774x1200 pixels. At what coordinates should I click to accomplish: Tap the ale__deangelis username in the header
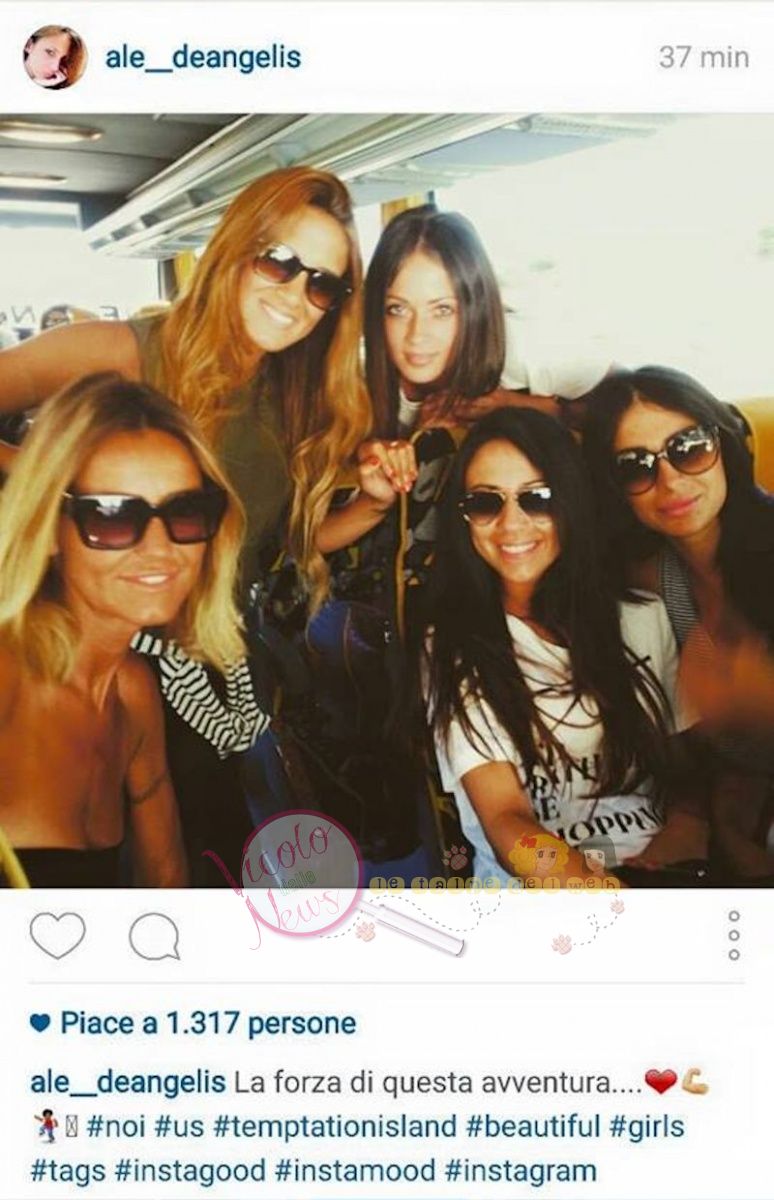[203, 58]
